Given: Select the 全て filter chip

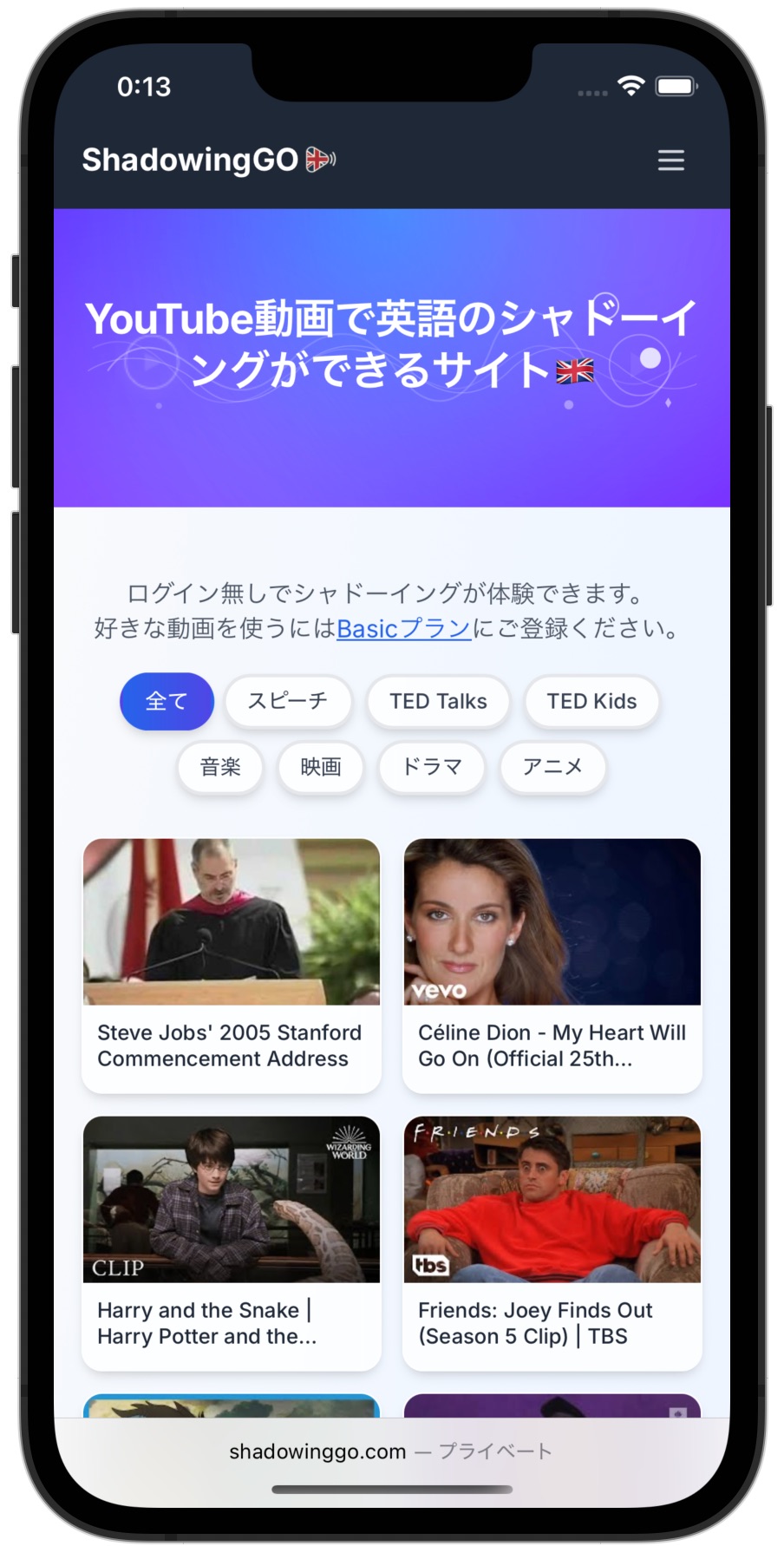Looking at the screenshot, I should [x=167, y=701].
